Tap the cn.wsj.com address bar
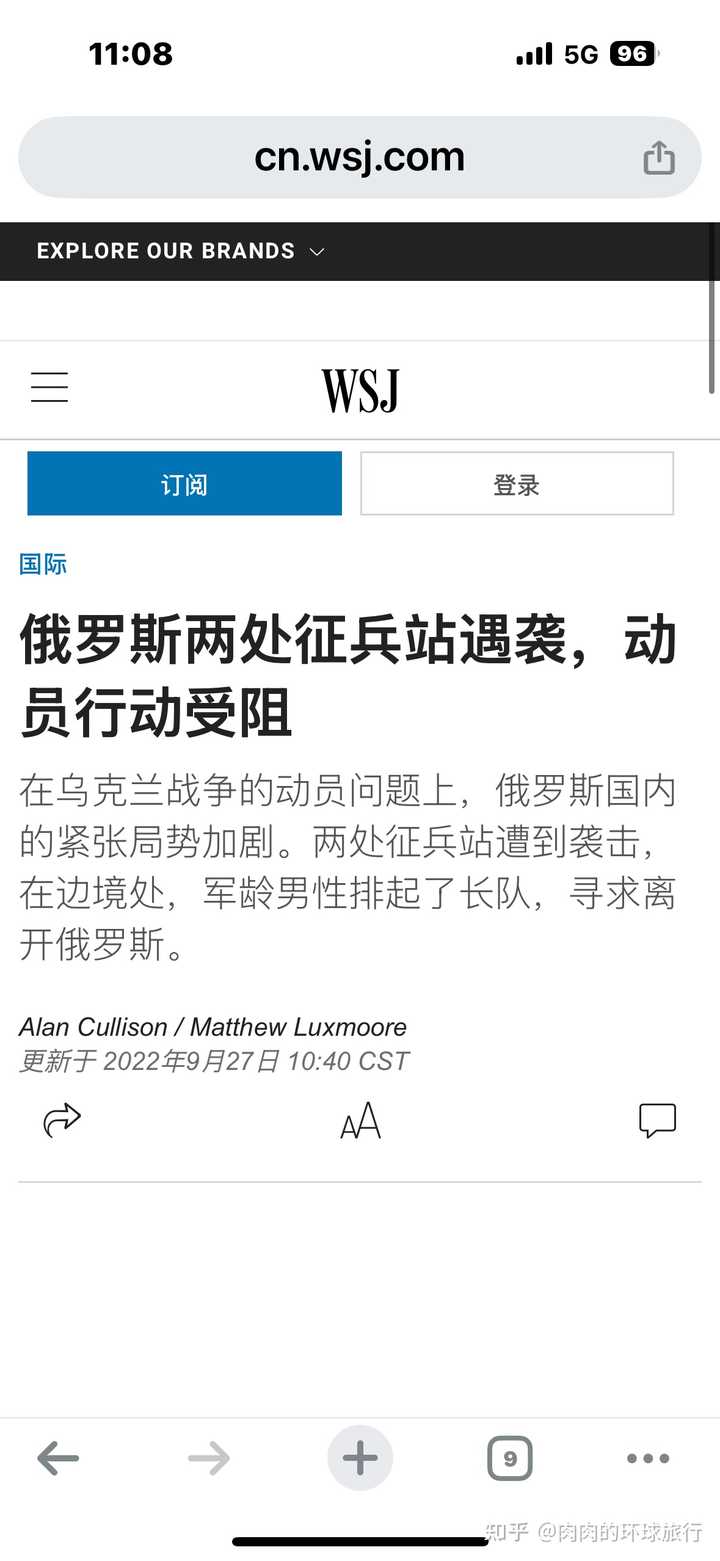720x1561 pixels. click(359, 157)
